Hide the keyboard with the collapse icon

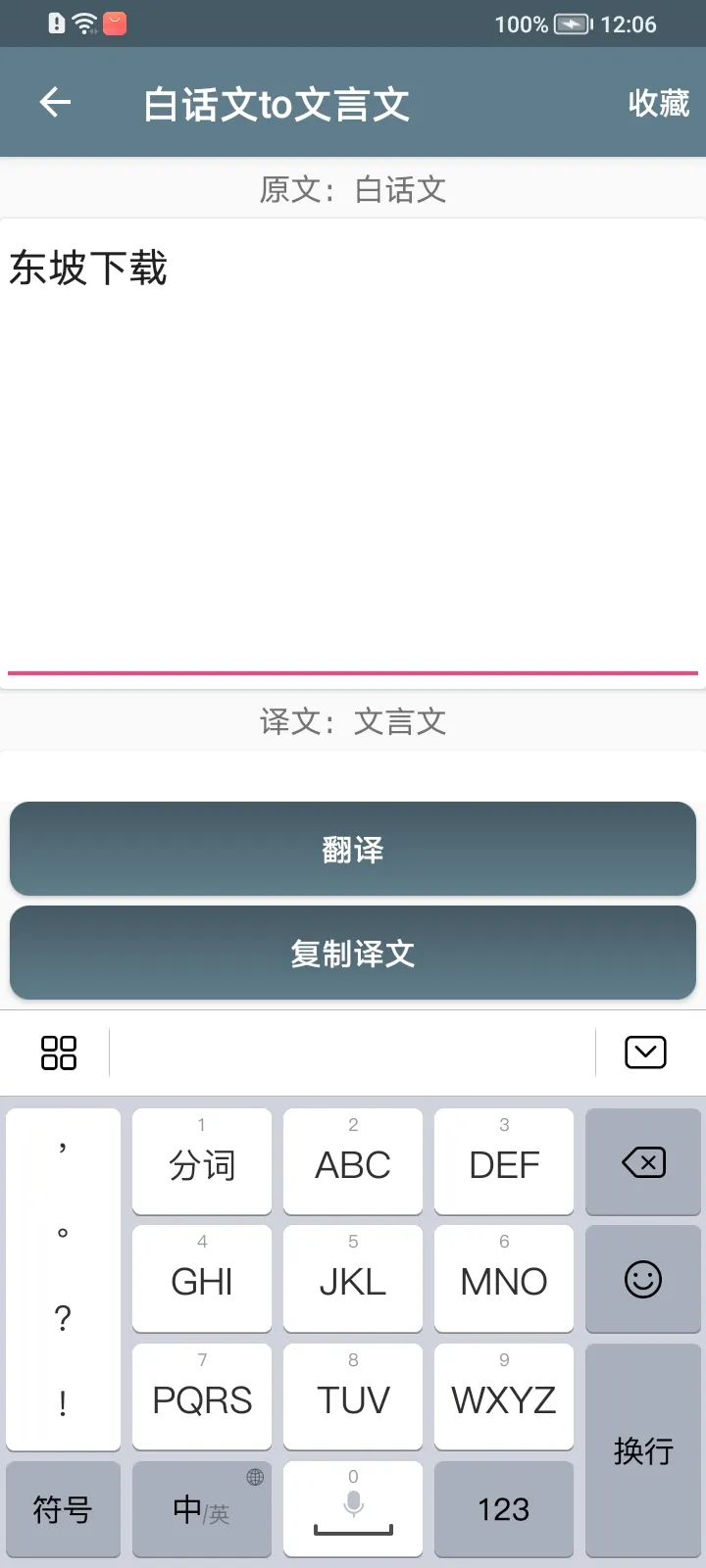pyautogui.click(x=645, y=1053)
